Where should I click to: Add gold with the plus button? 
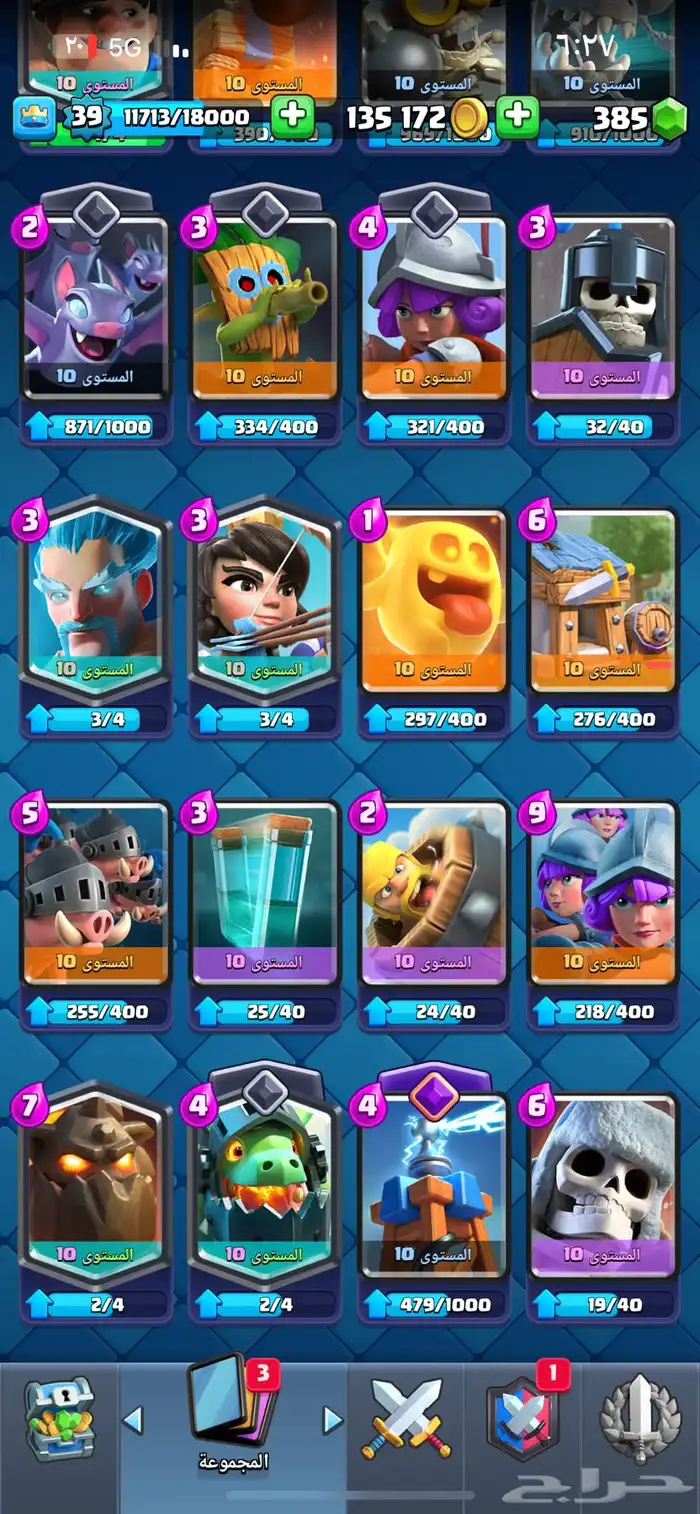click(517, 118)
